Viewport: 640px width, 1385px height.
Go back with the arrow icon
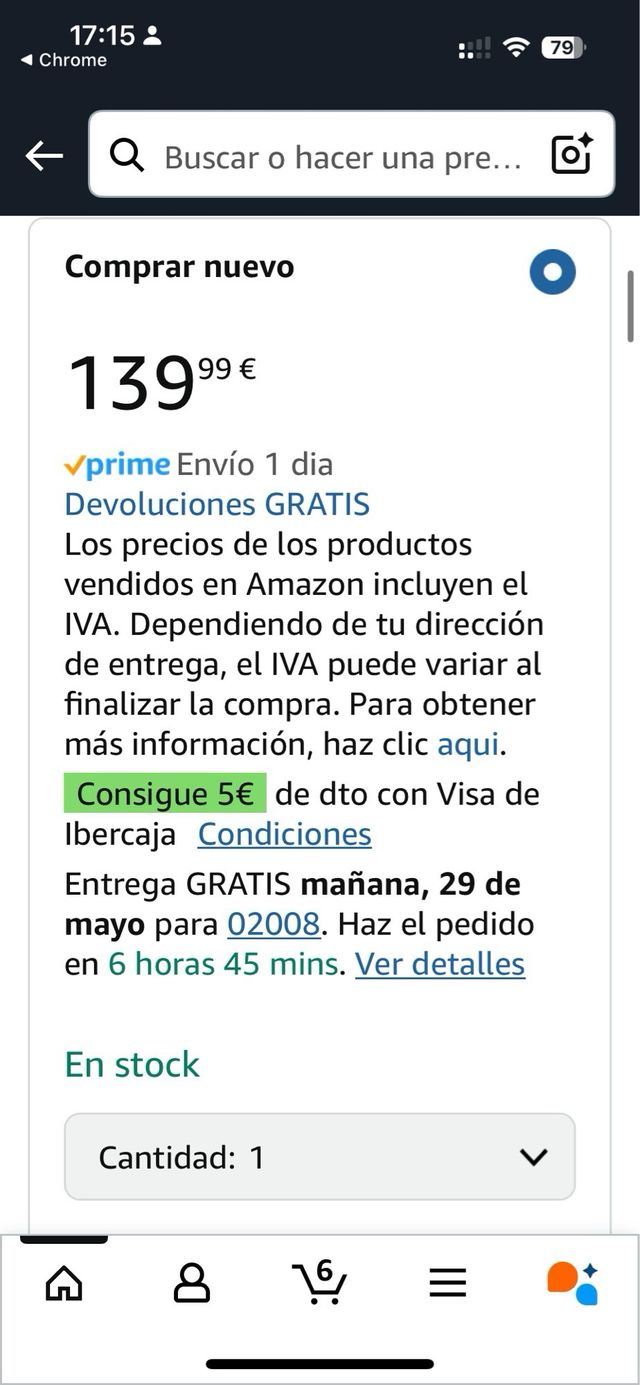[44, 155]
